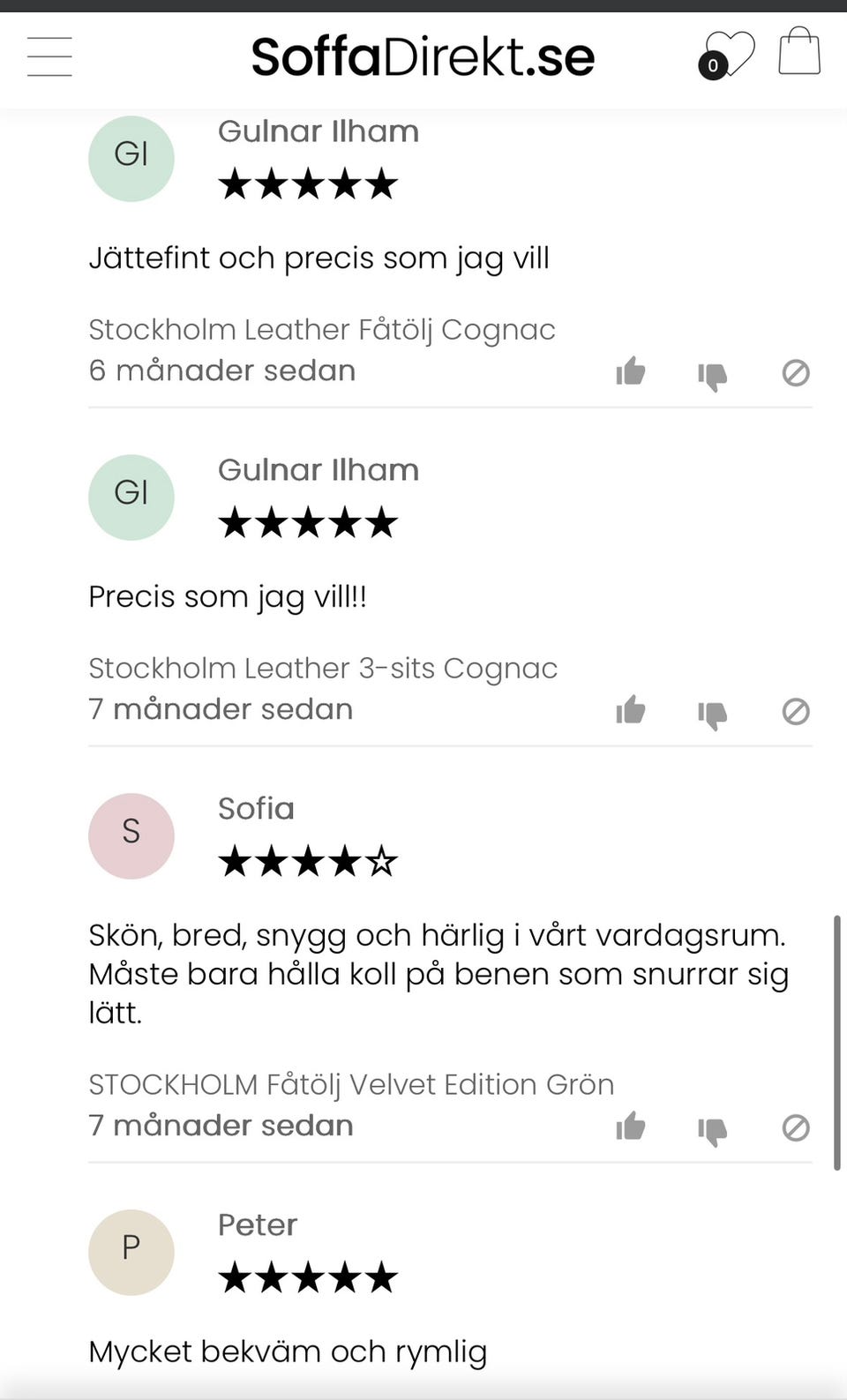Click the SoffaDirekt.se logo

click(x=423, y=56)
